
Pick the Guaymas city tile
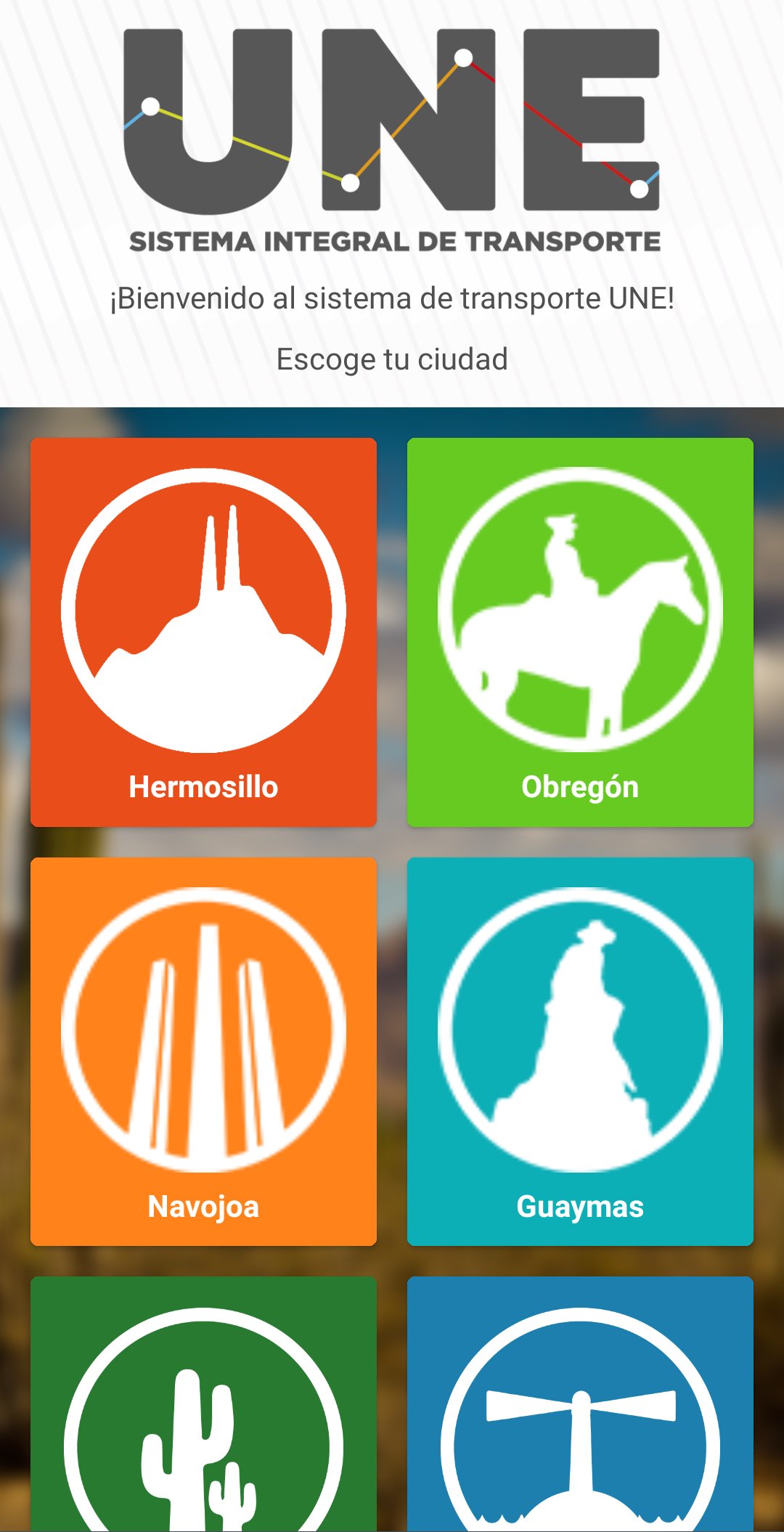pyautogui.click(x=580, y=1051)
